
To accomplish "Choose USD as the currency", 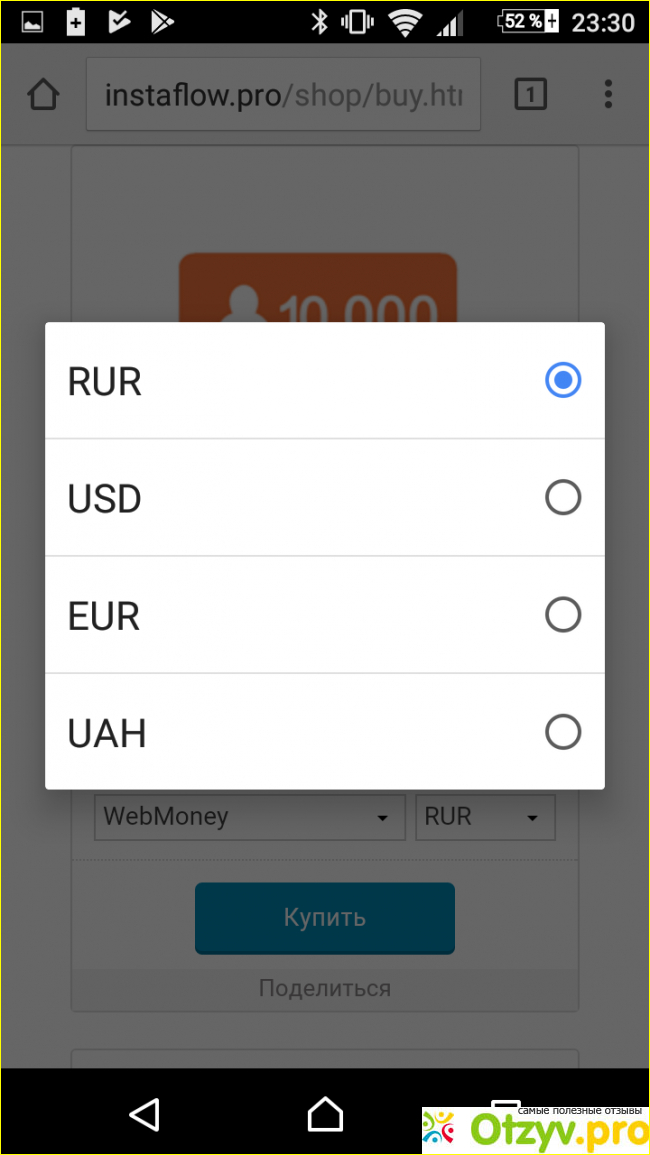I will [x=324, y=498].
